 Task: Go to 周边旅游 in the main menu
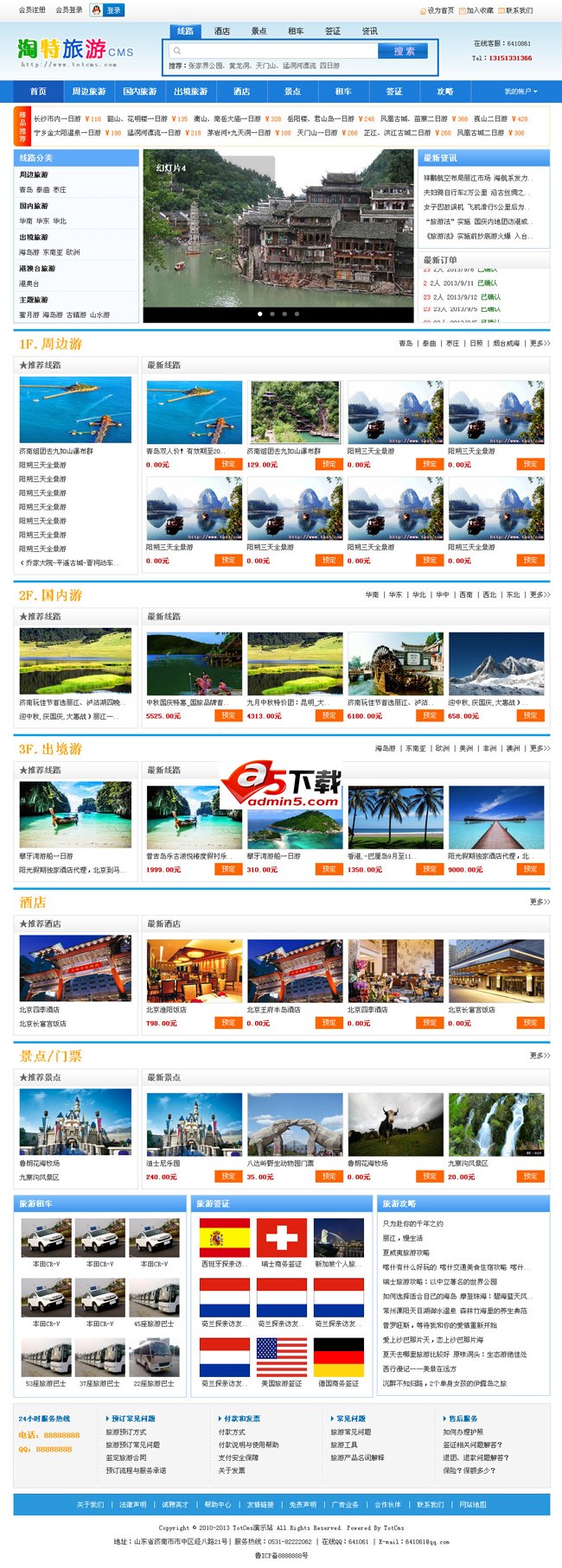click(88, 92)
